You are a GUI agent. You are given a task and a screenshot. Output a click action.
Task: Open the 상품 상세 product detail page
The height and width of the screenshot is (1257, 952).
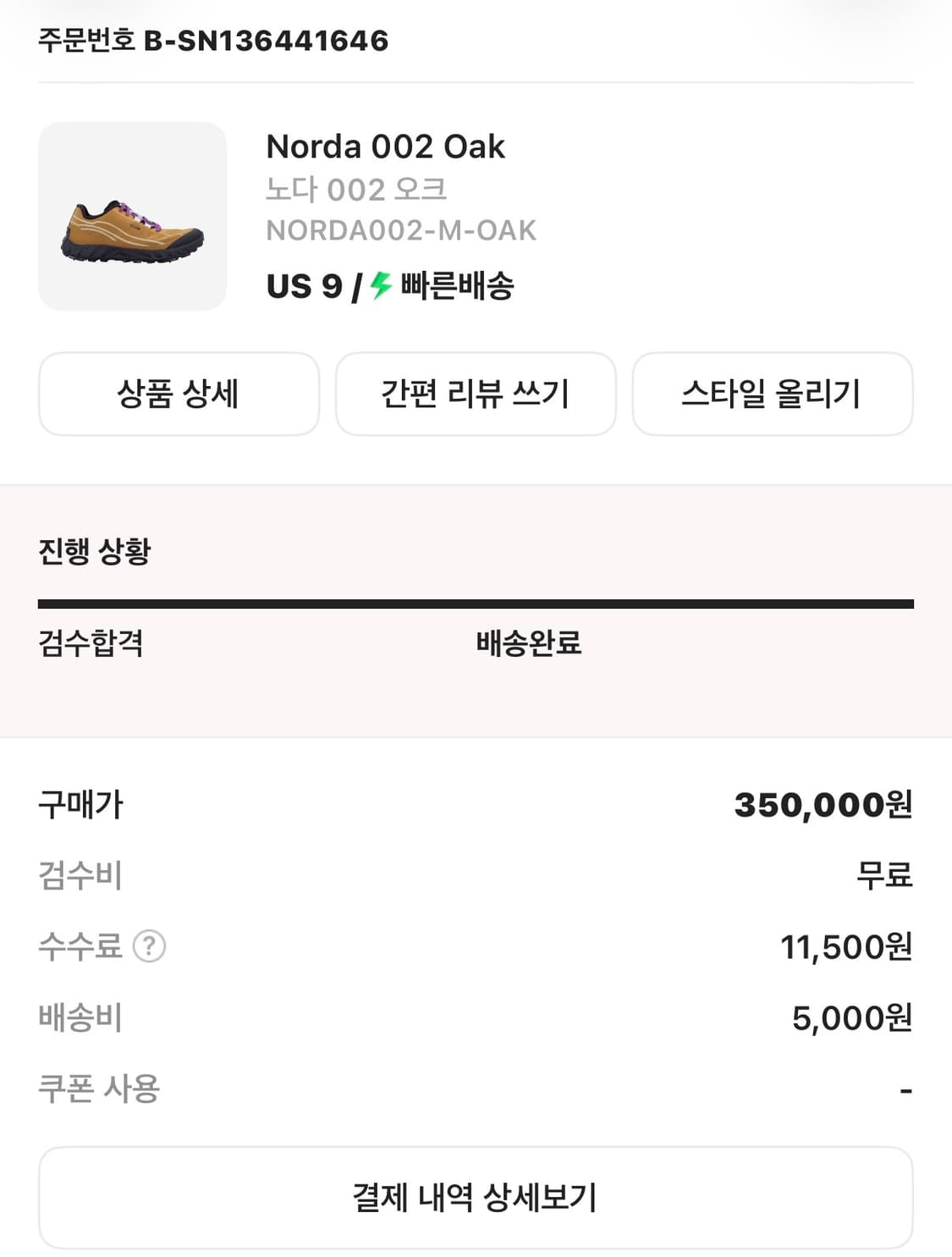pyautogui.click(x=179, y=394)
